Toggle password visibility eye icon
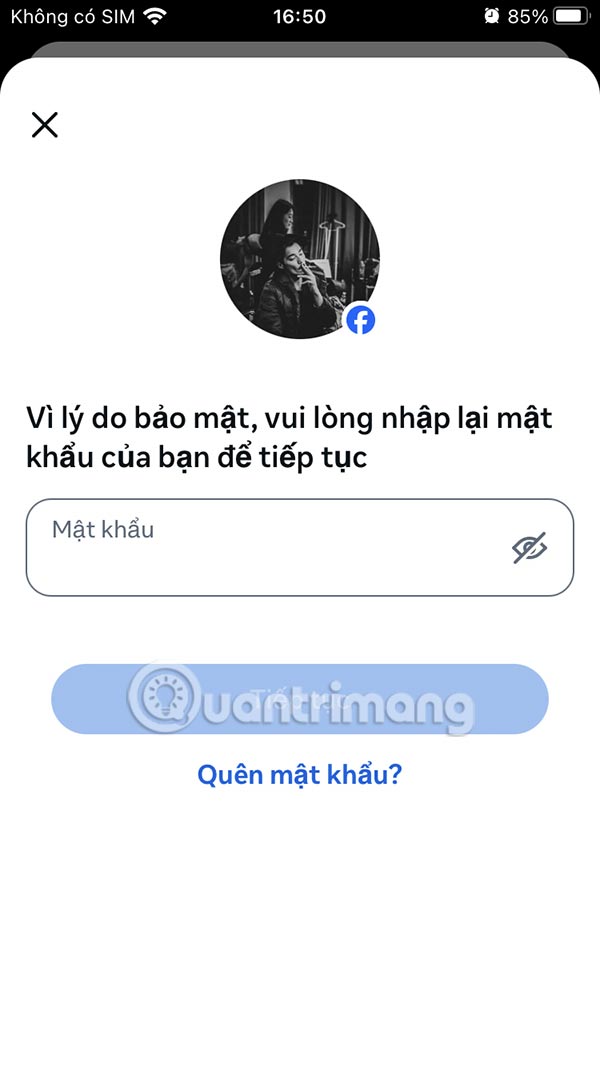Viewport: 600px width, 1067px height. (530, 548)
